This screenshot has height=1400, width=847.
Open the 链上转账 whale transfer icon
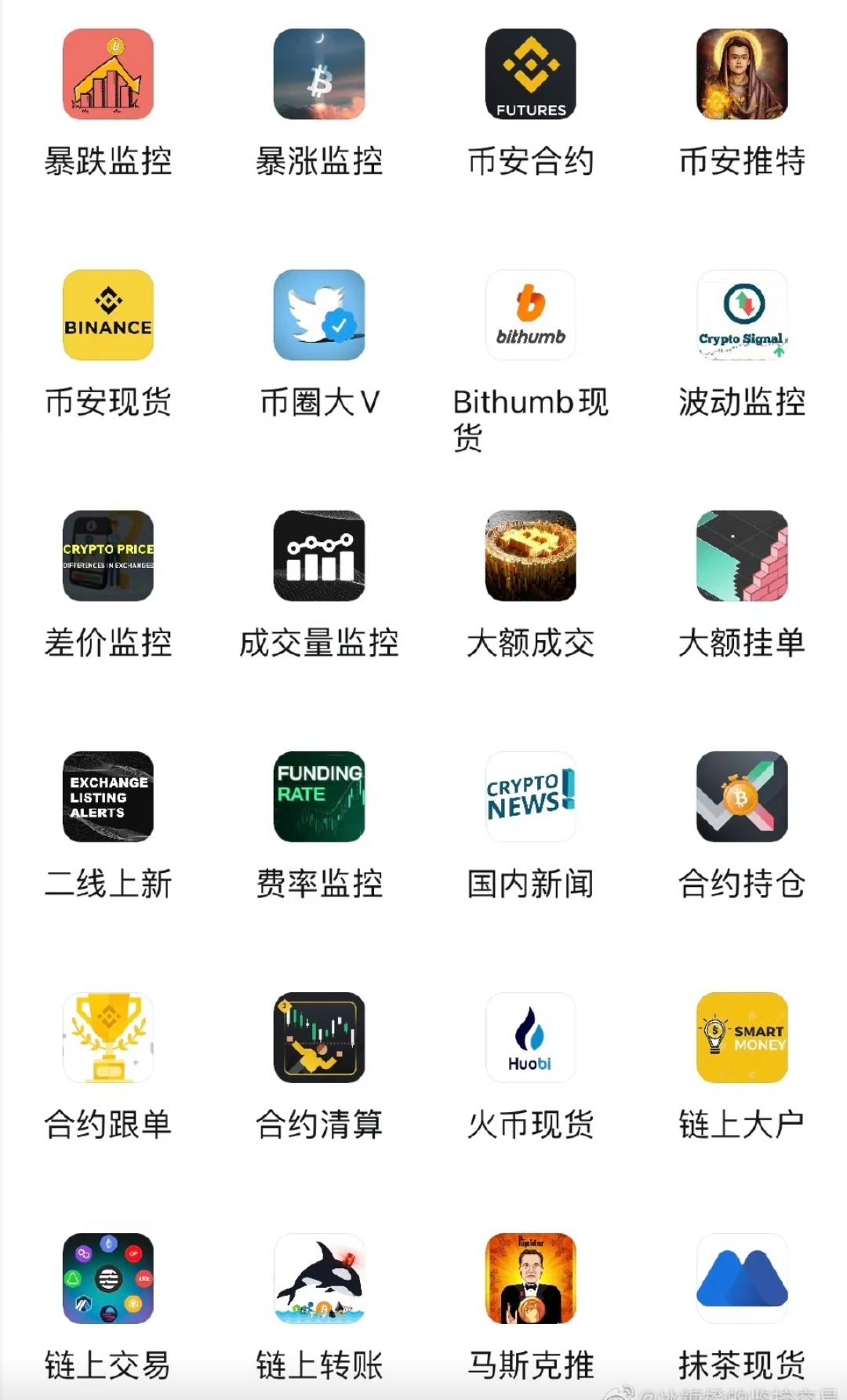(x=319, y=1278)
